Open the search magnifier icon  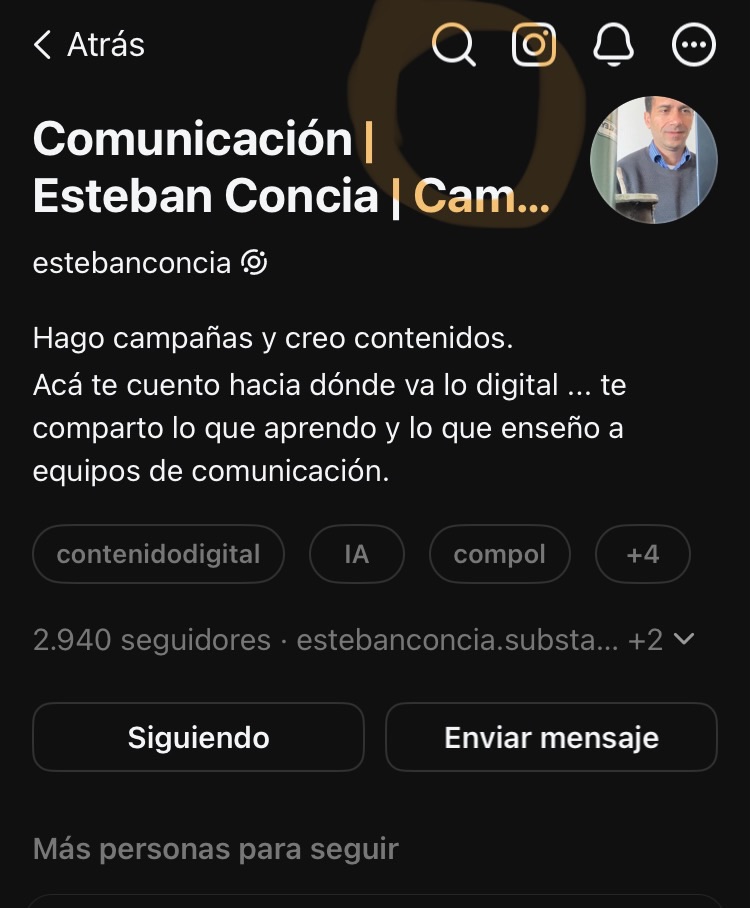454,45
